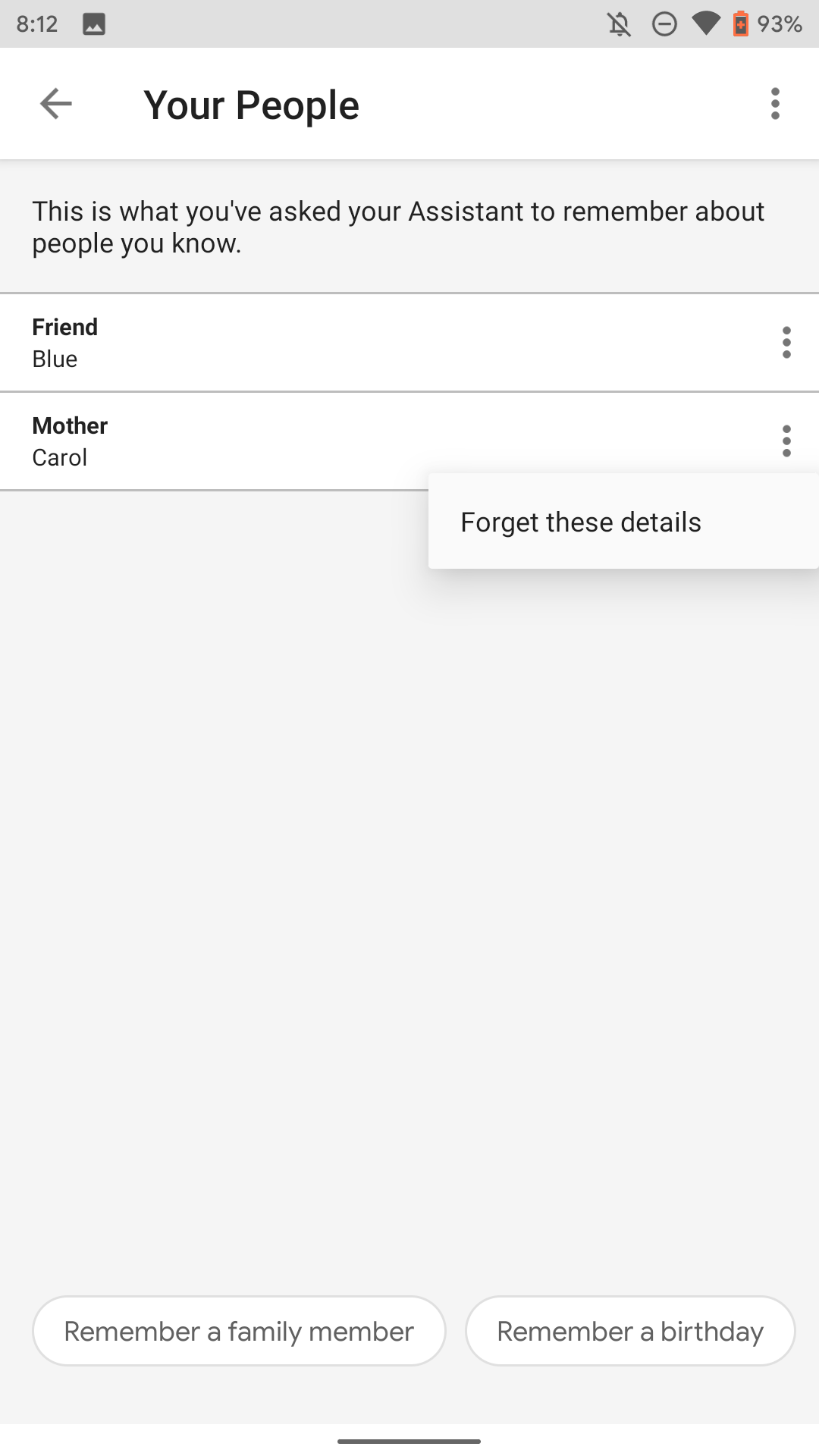819x1456 pixels.
Task: Open the three-dot menu for Mother Carol
Action: coord(786,440)
